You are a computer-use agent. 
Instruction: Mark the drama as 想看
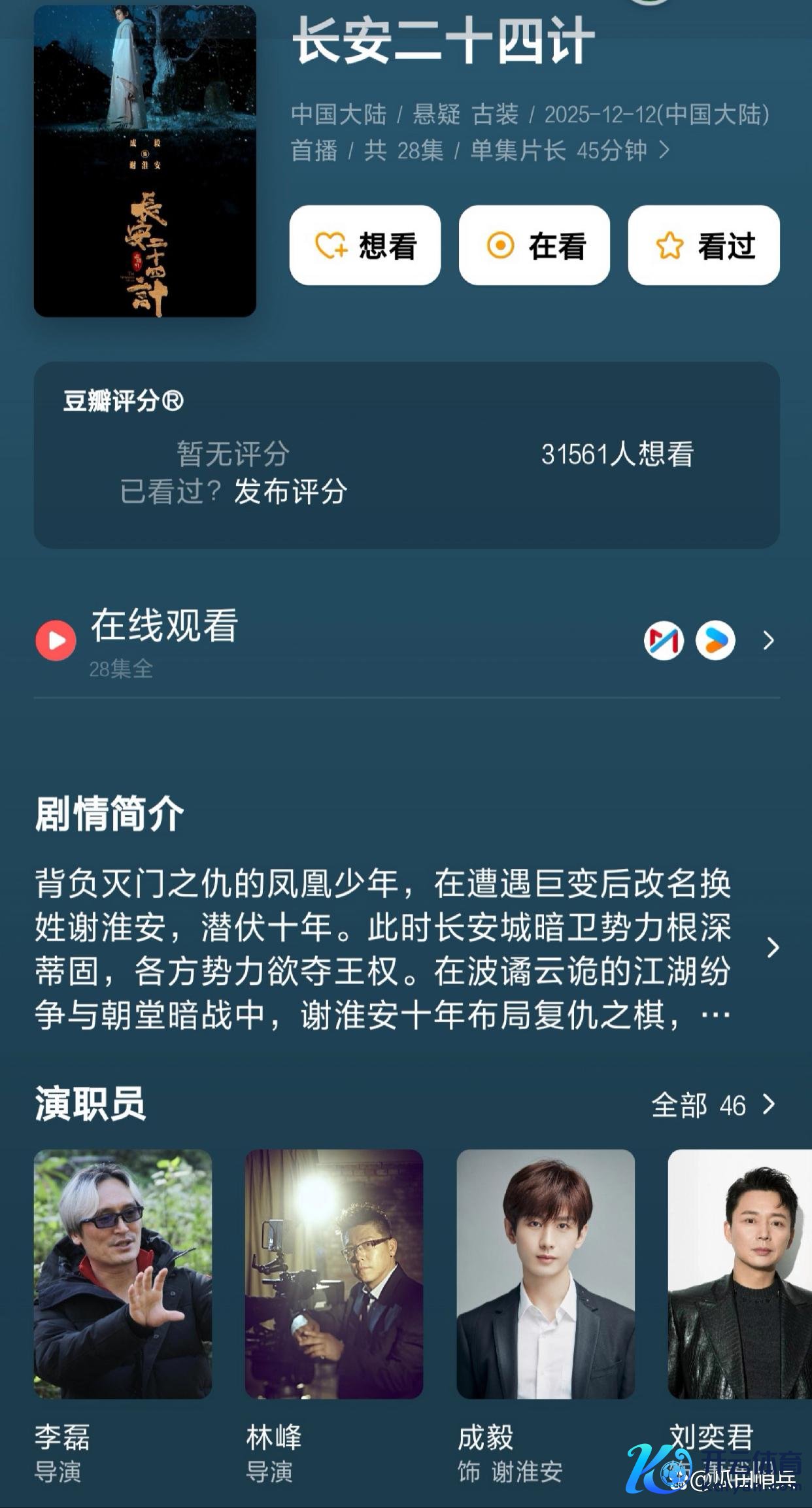pyautogui.click(x=365, y=246)
